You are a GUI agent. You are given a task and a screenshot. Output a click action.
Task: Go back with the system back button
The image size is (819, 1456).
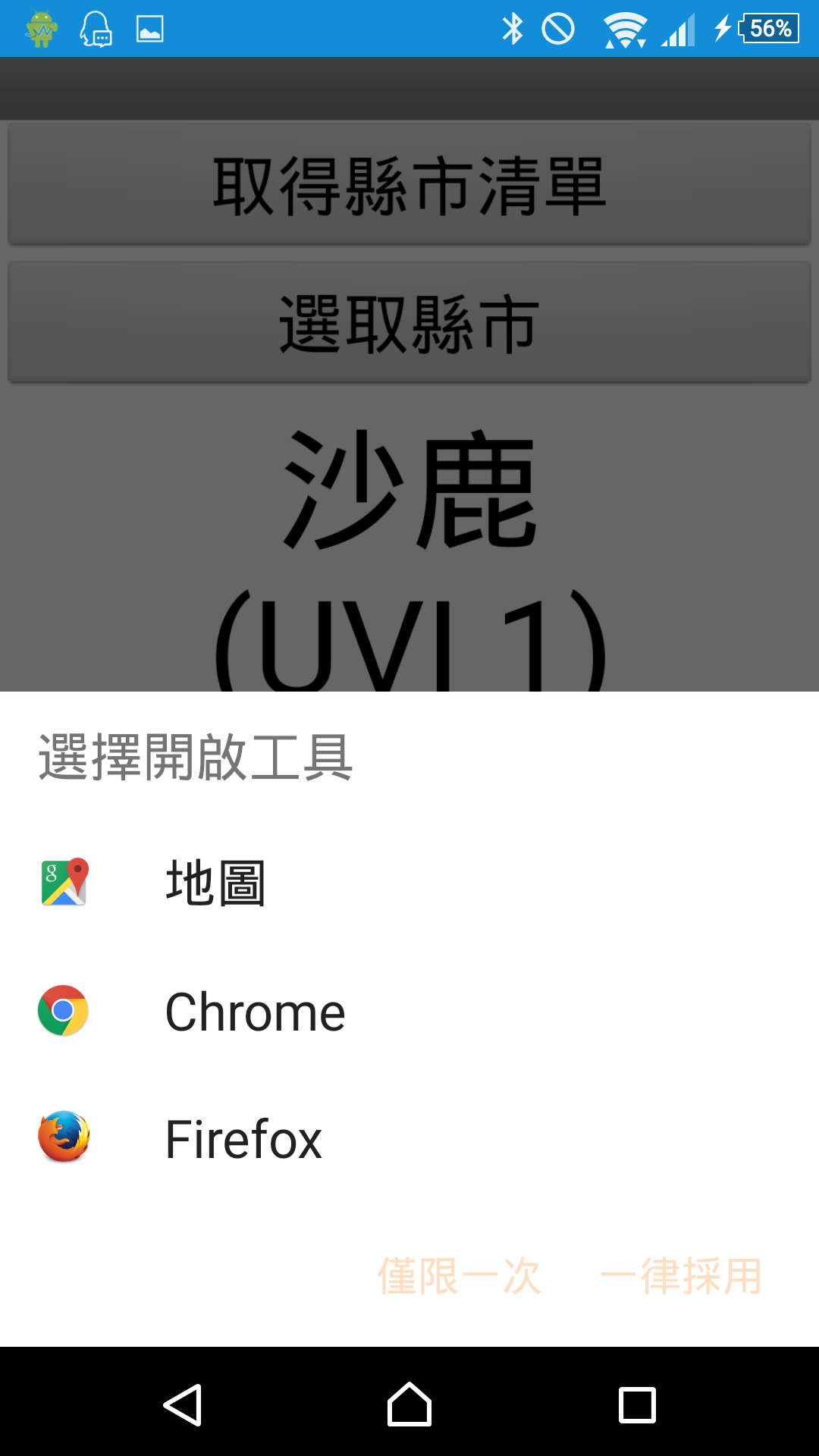click(182, 1405)
